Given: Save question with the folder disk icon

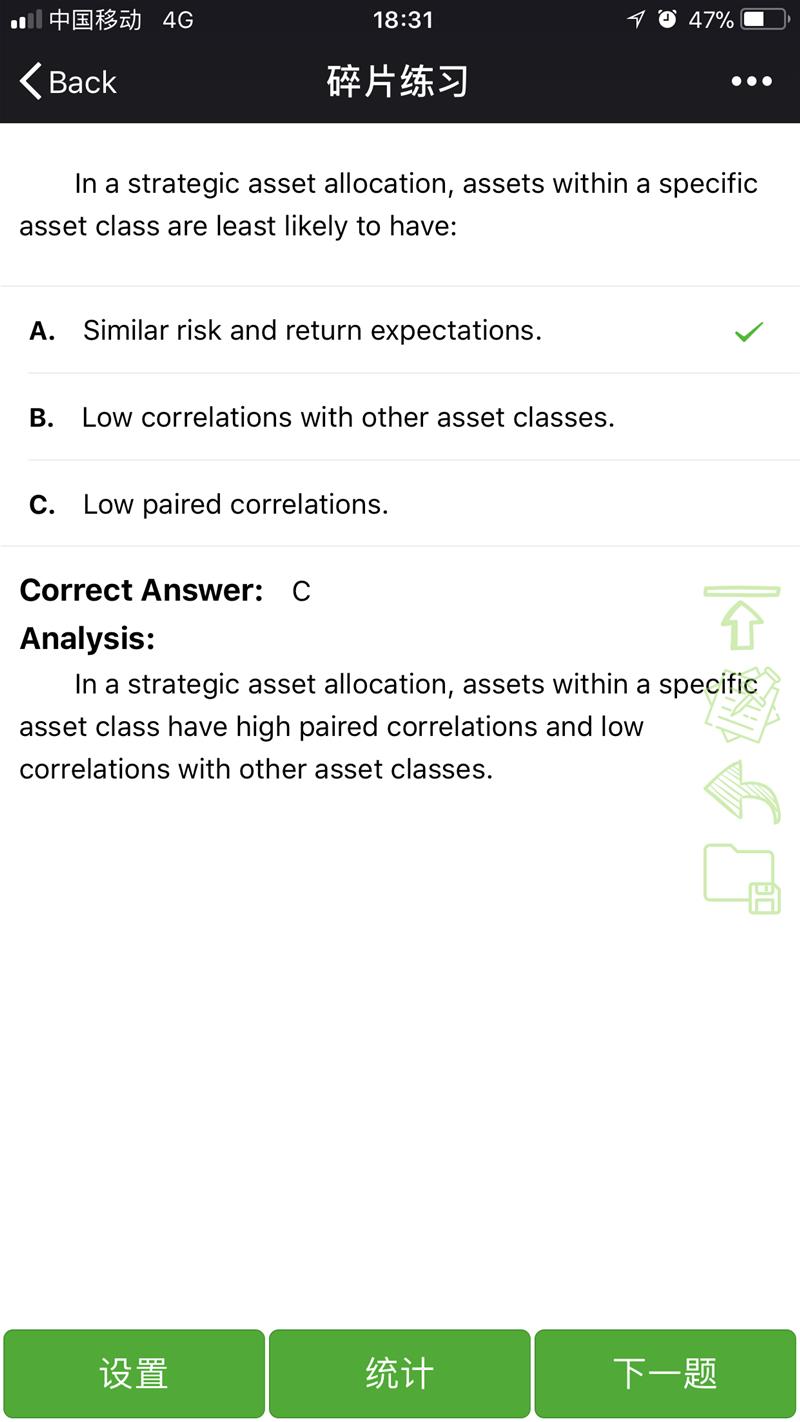Looking at the screenshot, I should (741, 878).
